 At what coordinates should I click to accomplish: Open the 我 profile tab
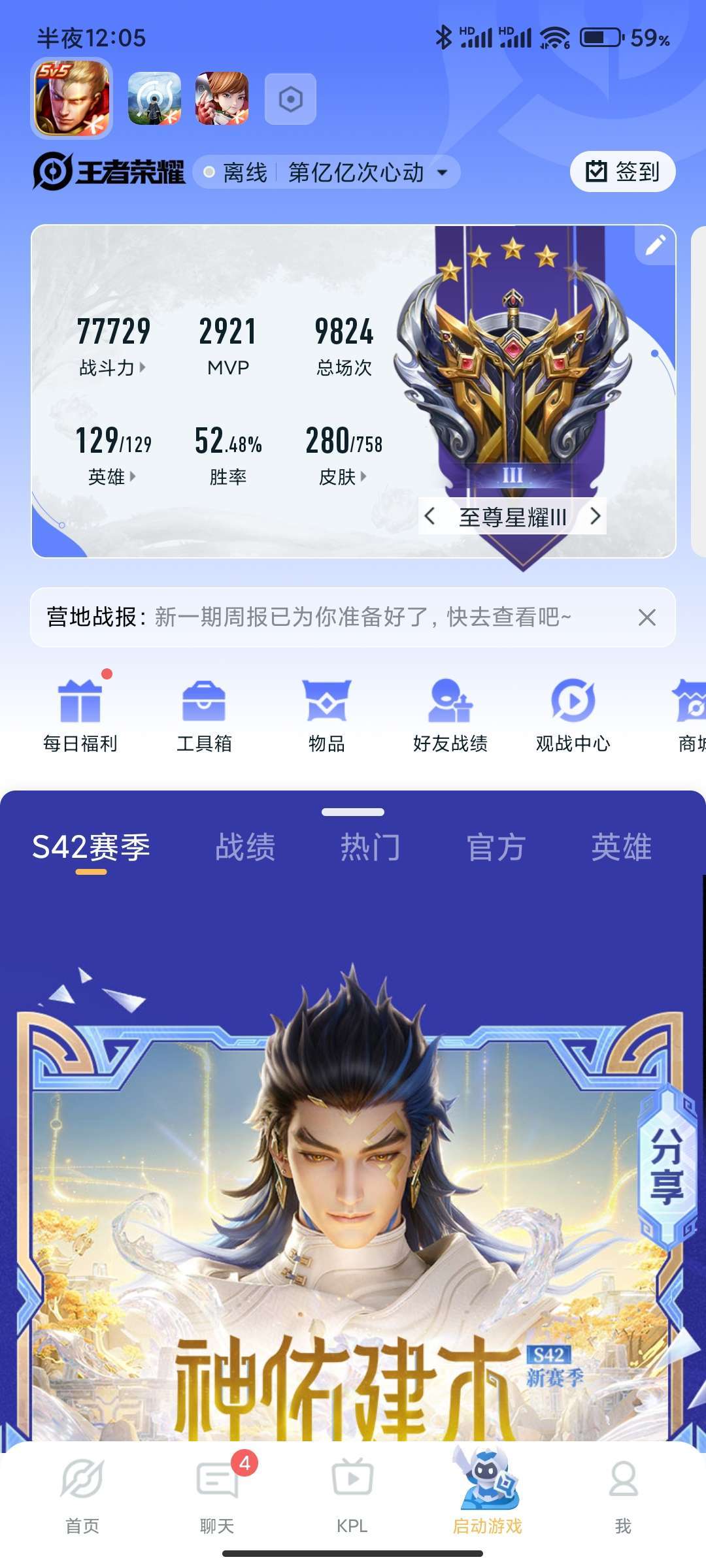tap(623, 1496)
